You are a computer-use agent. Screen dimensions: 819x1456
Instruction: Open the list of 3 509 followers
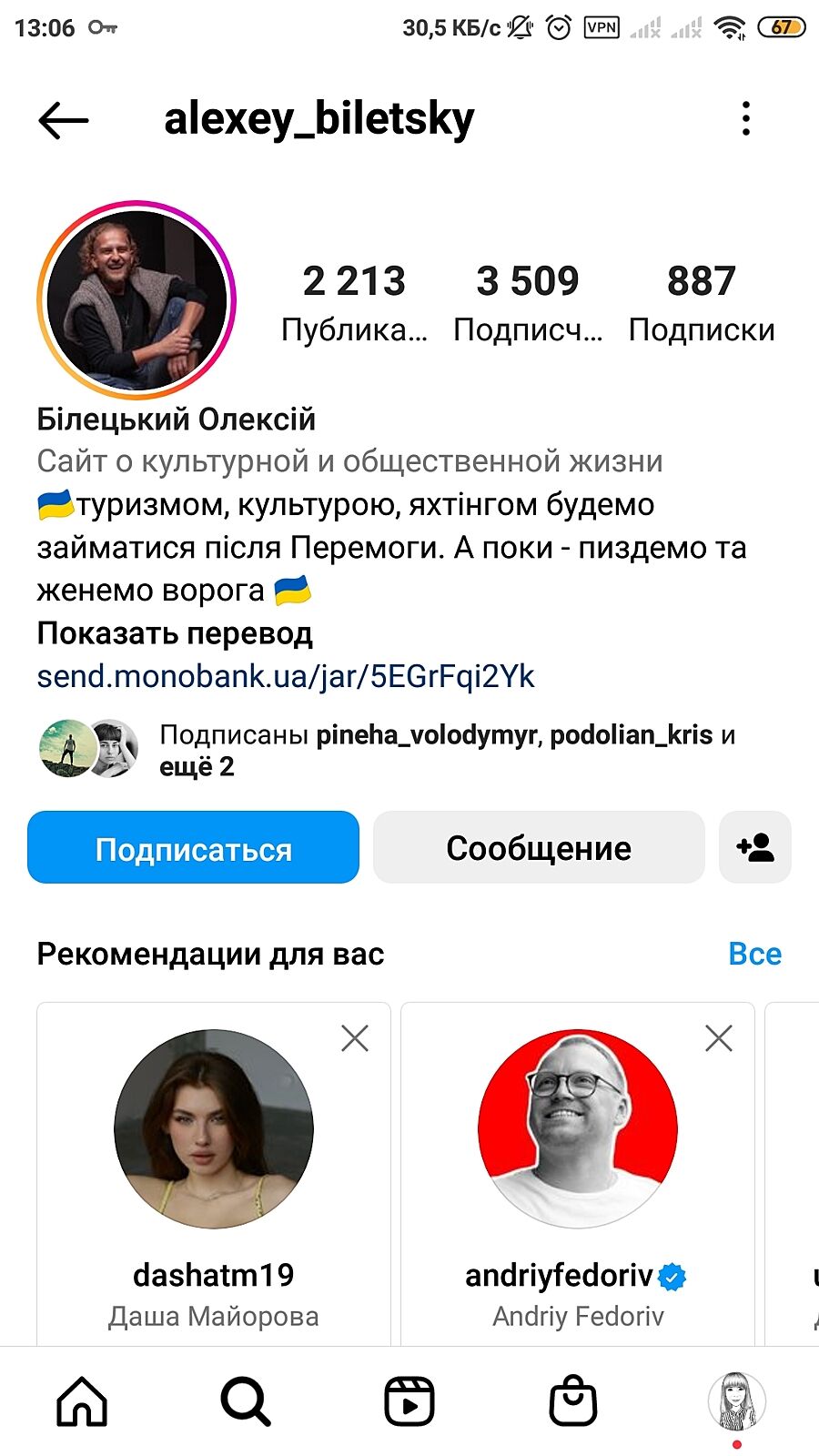click(528, 302)
